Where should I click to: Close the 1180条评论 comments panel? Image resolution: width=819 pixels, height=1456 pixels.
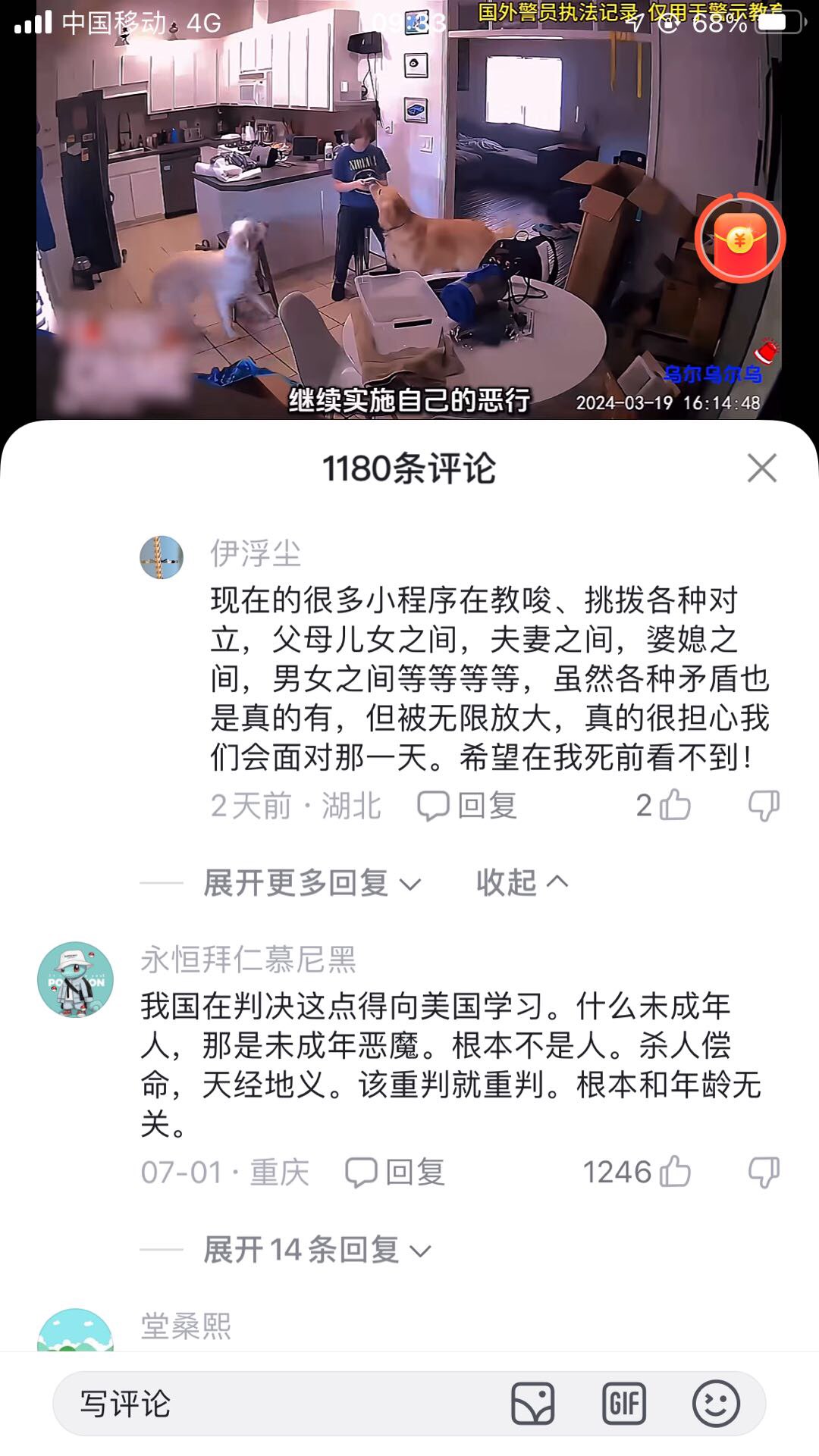761,468
